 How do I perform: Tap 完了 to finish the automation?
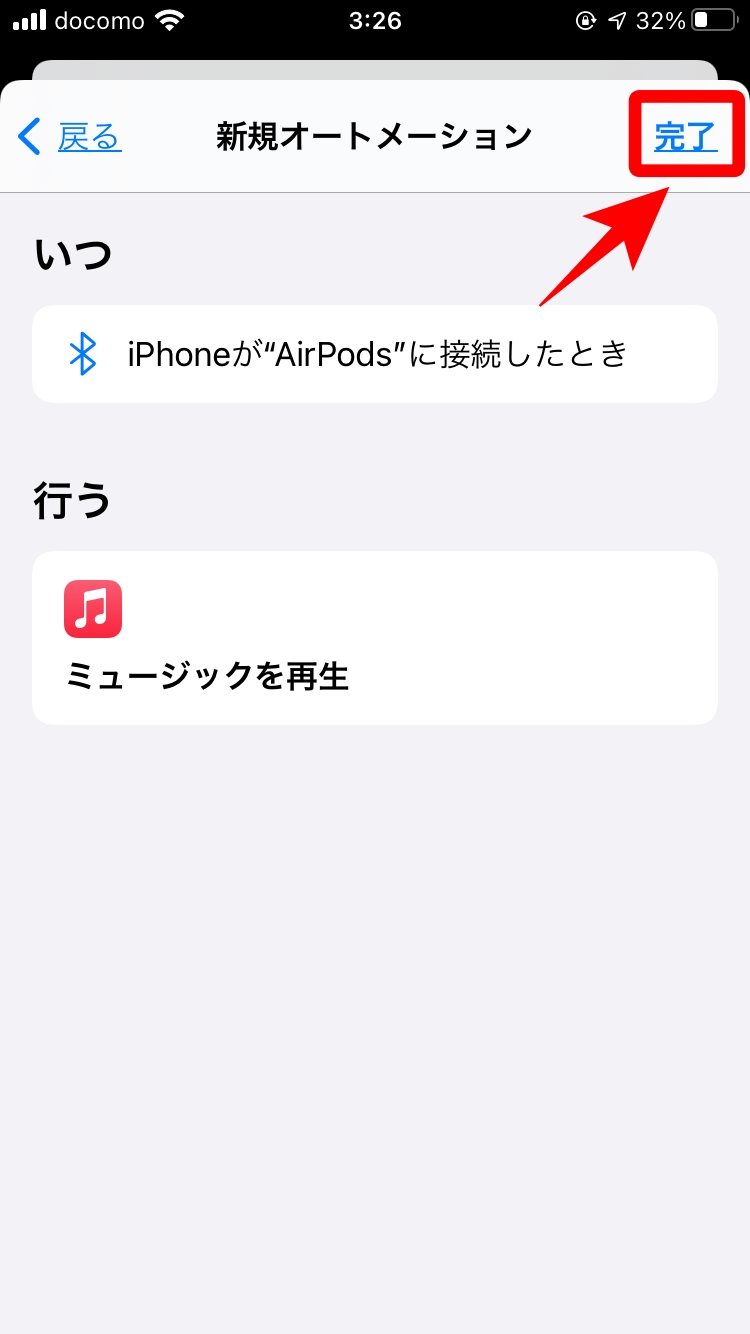[x=686, y=137]
